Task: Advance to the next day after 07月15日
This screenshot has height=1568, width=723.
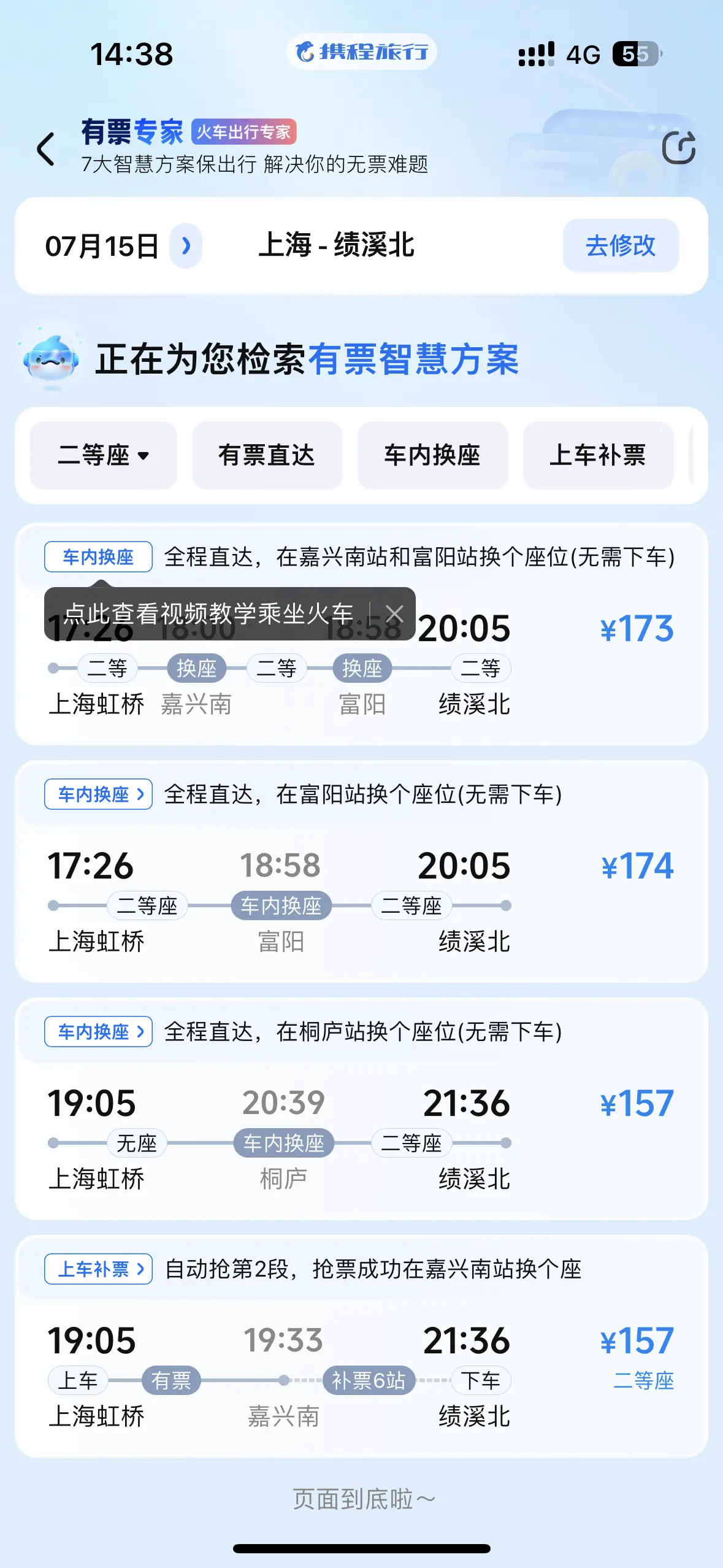Action: pyautogui.click(x=186, y=246)
